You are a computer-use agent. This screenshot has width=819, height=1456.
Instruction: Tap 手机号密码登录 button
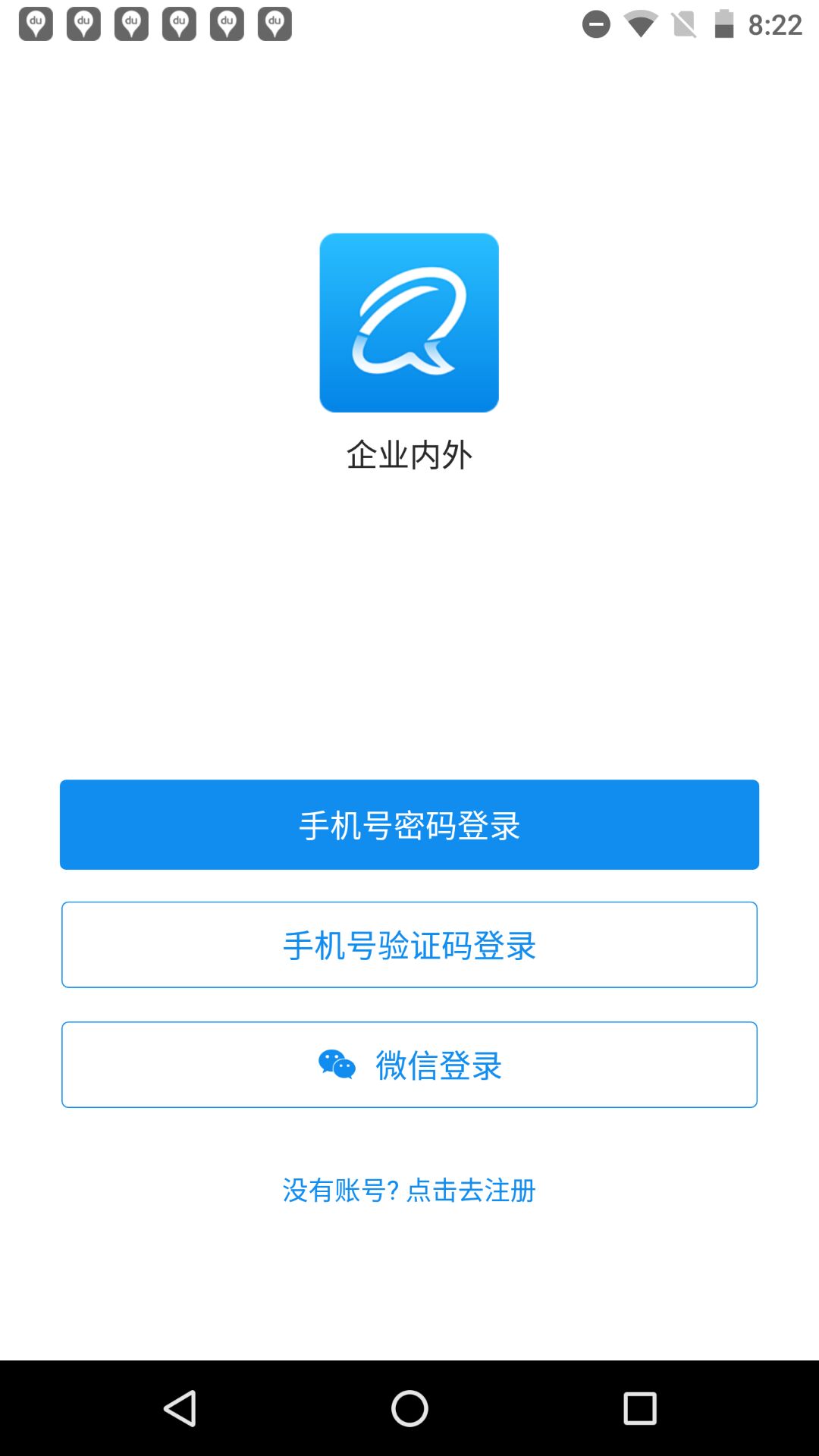coord(409,824)
